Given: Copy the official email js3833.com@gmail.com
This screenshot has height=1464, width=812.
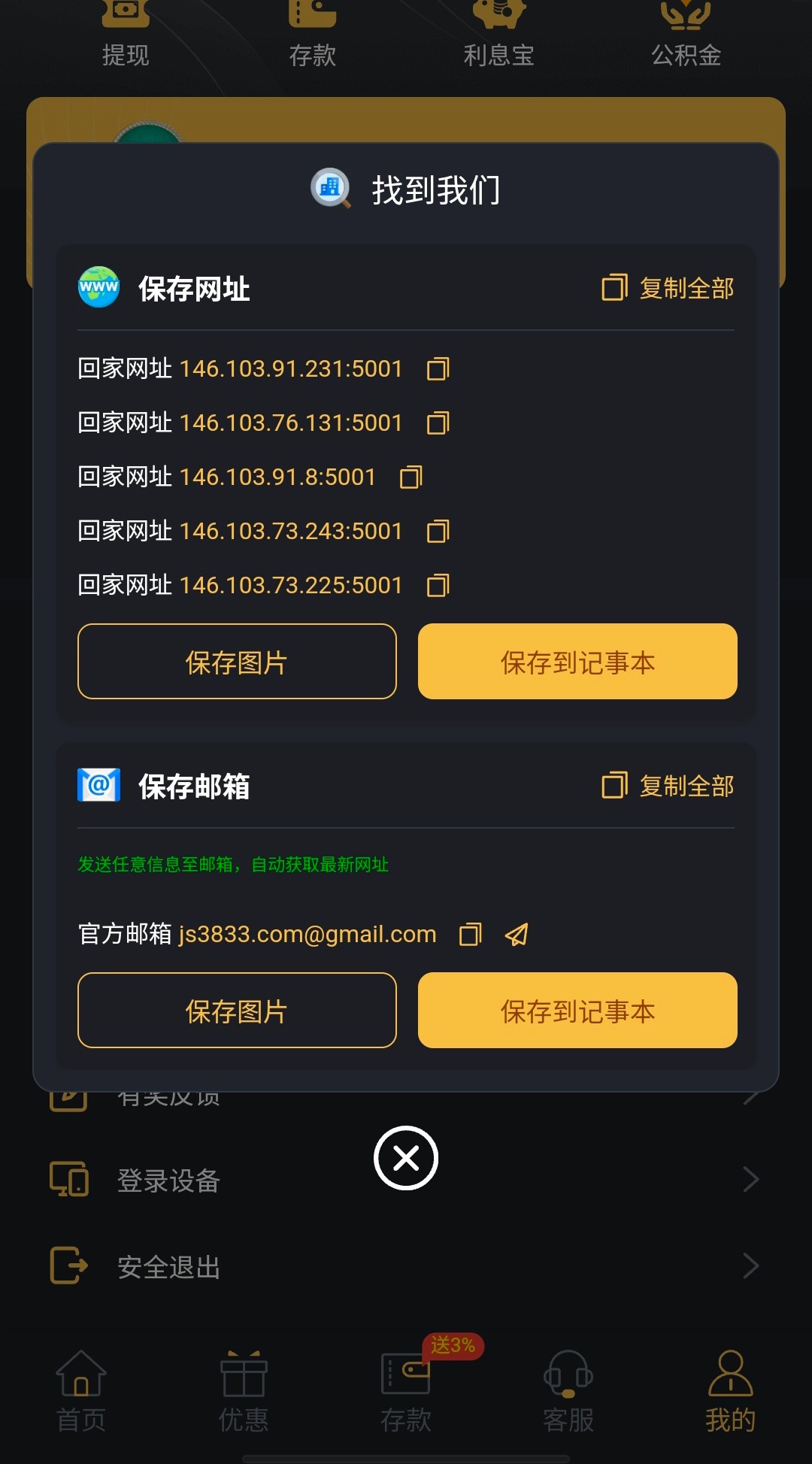Looking at the screenshot, I should [470, 935].
